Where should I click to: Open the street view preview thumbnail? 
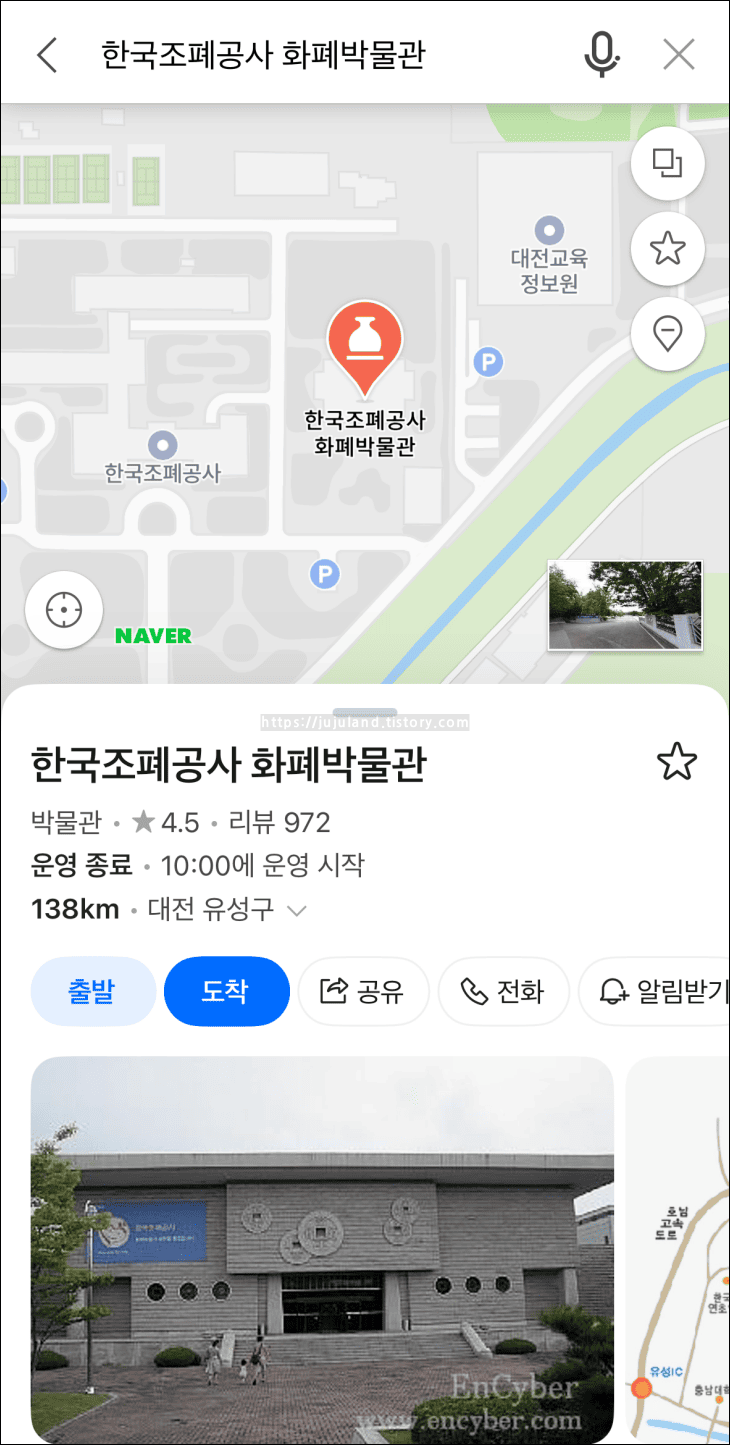[x=624, y=605]
